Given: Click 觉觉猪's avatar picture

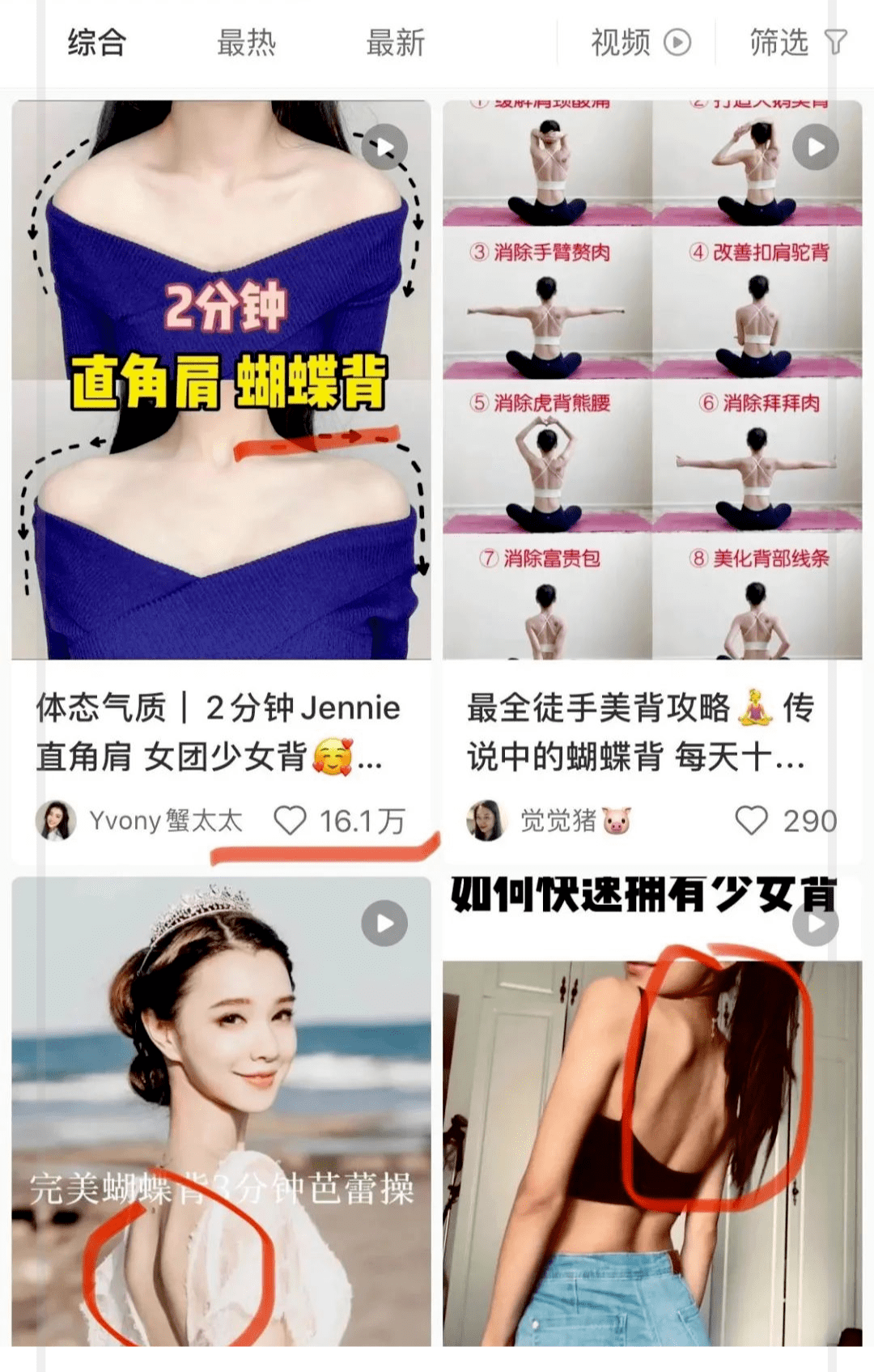Looking at the screenshot, I should coord(486,821).
